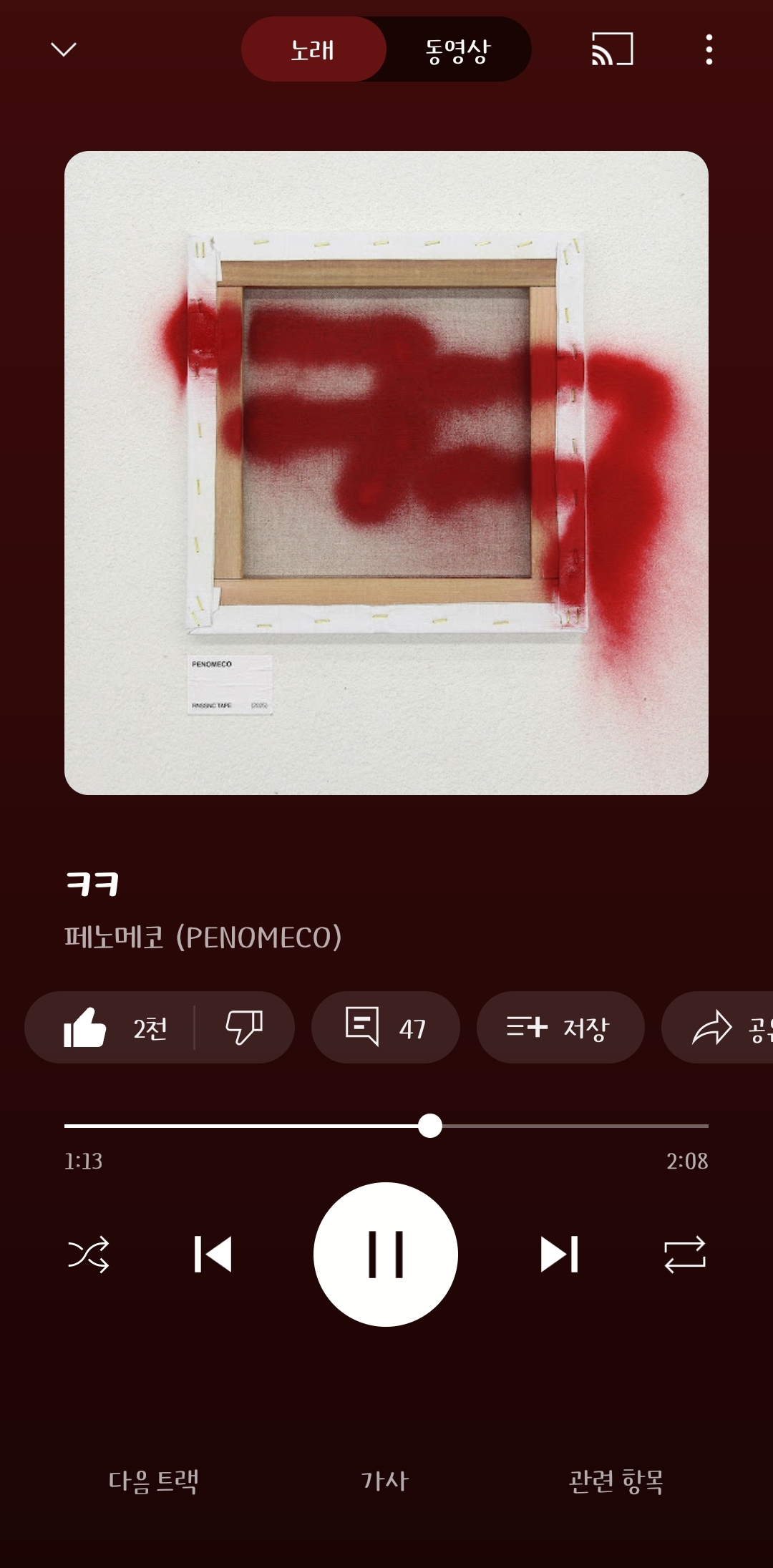Dislike this track with thumbs down
Viewport: 773px width, 1568px height.
[x=244, y=1028]
